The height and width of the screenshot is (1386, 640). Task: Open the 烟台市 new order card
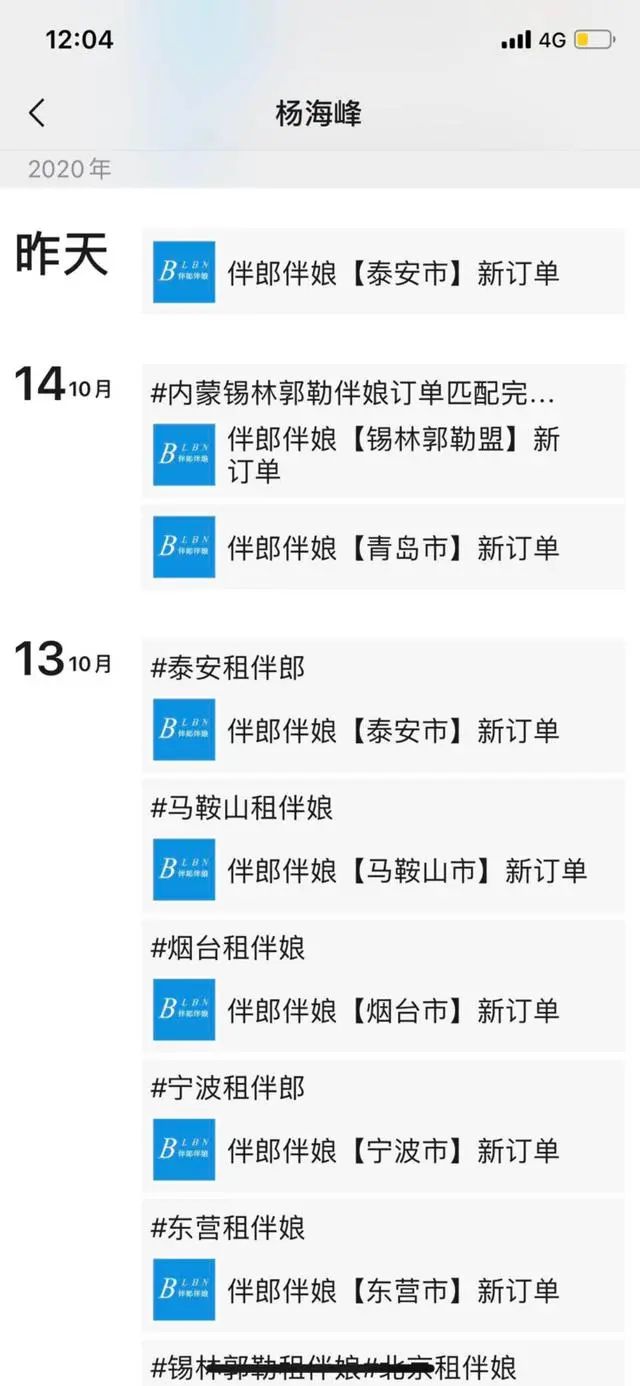pos(383,1010)
